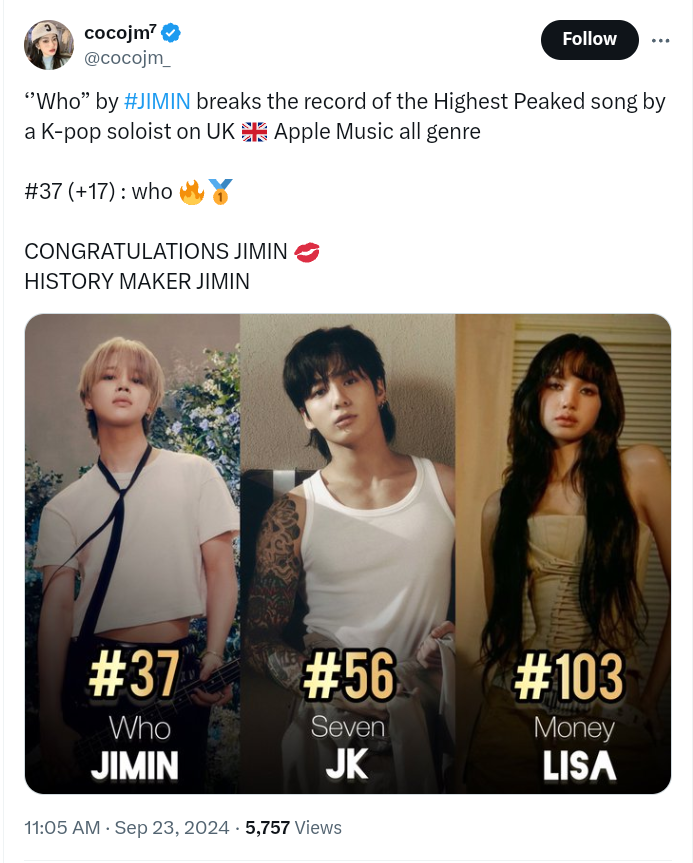Open the tweet timestamp Sep 23, 2024

[127, 827]
